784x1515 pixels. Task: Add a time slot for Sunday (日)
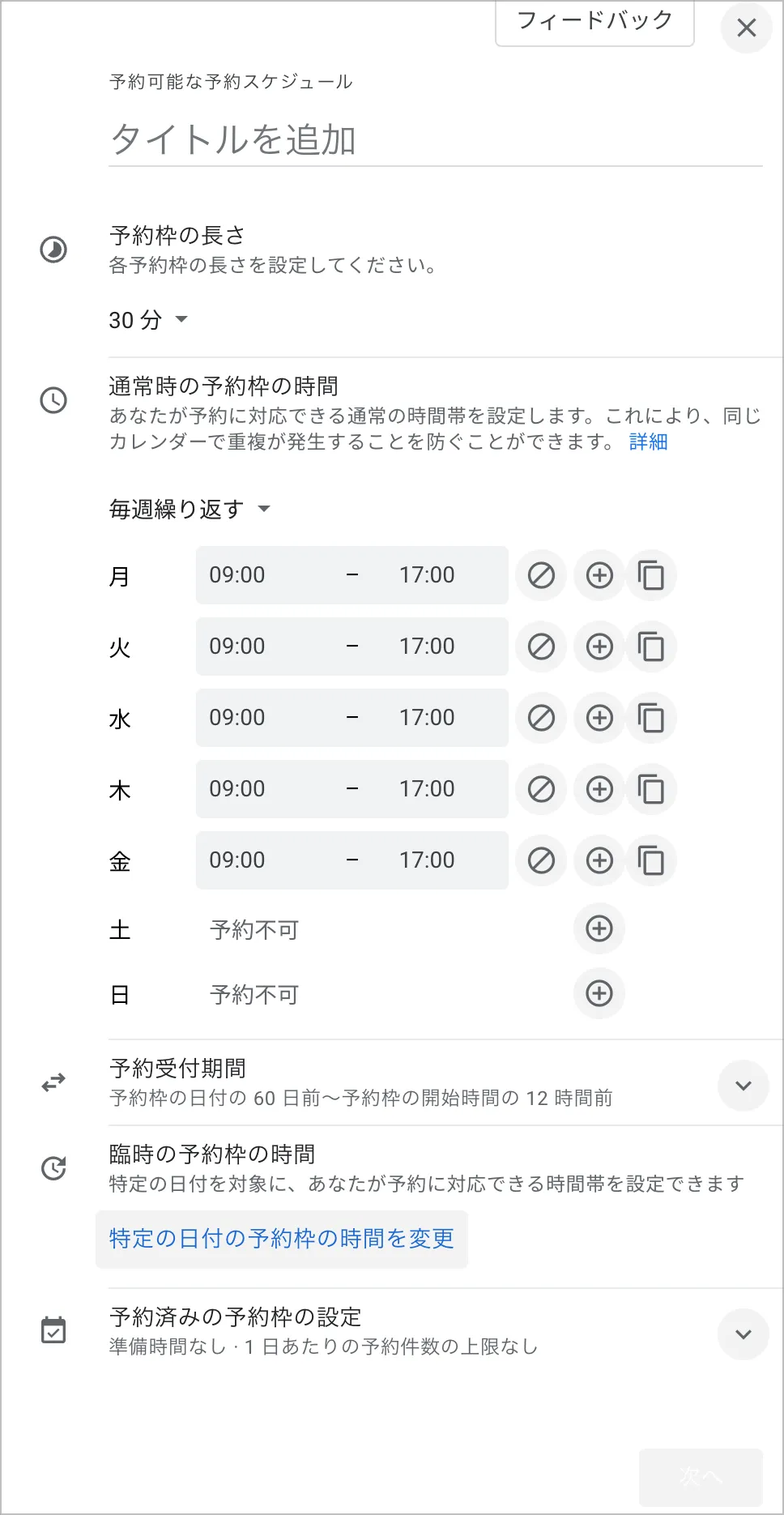[x=599, y=993]
